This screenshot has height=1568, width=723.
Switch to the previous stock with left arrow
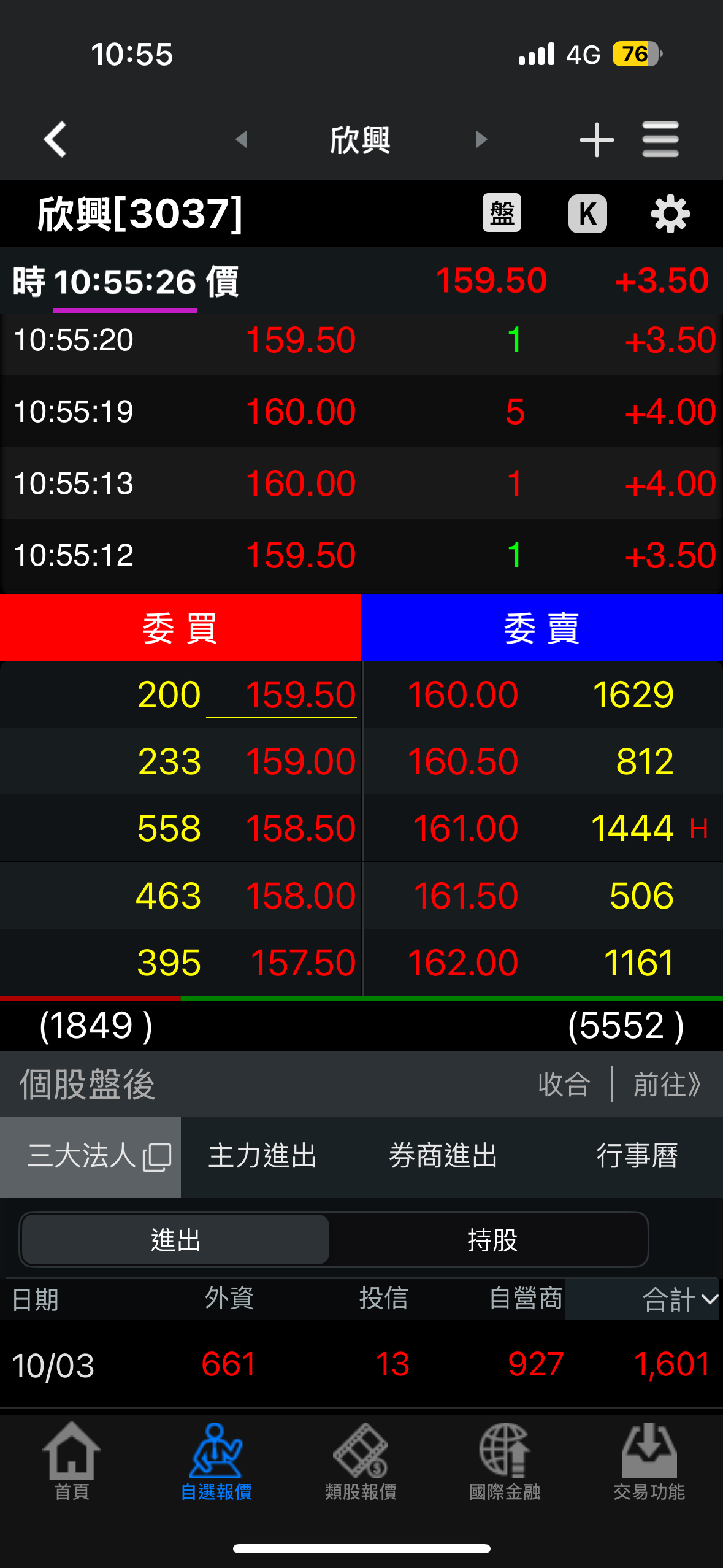pyautogui.click(x=242, y=139)
